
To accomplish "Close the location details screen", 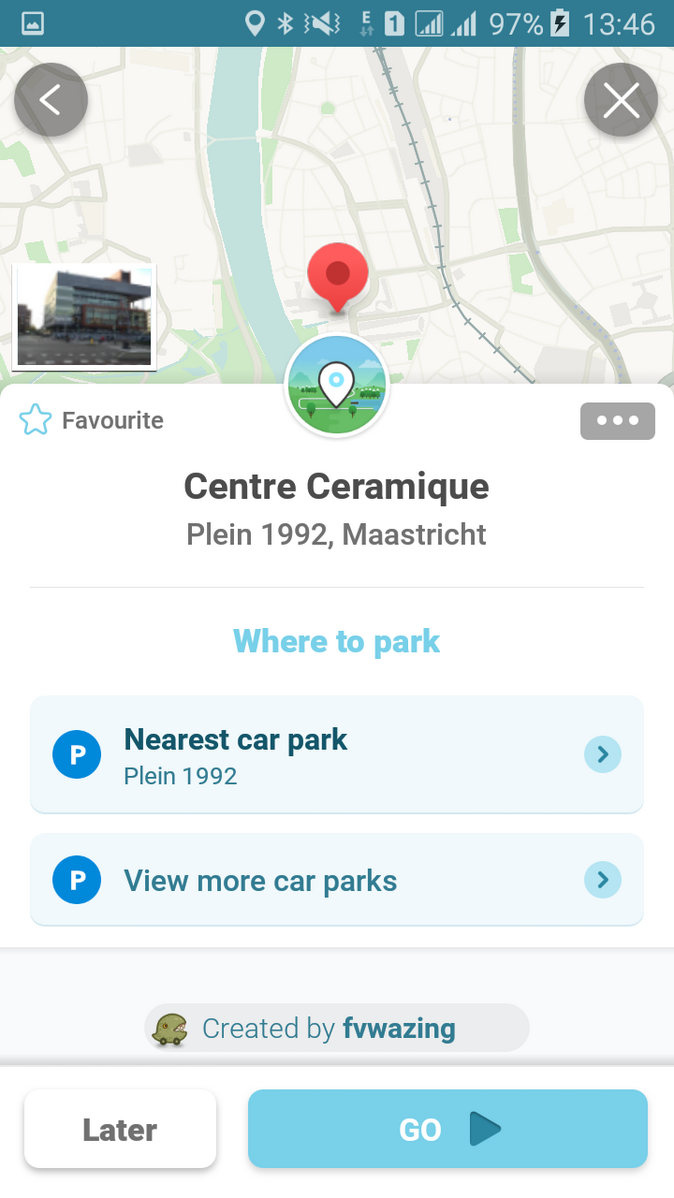I will (621, 100).
